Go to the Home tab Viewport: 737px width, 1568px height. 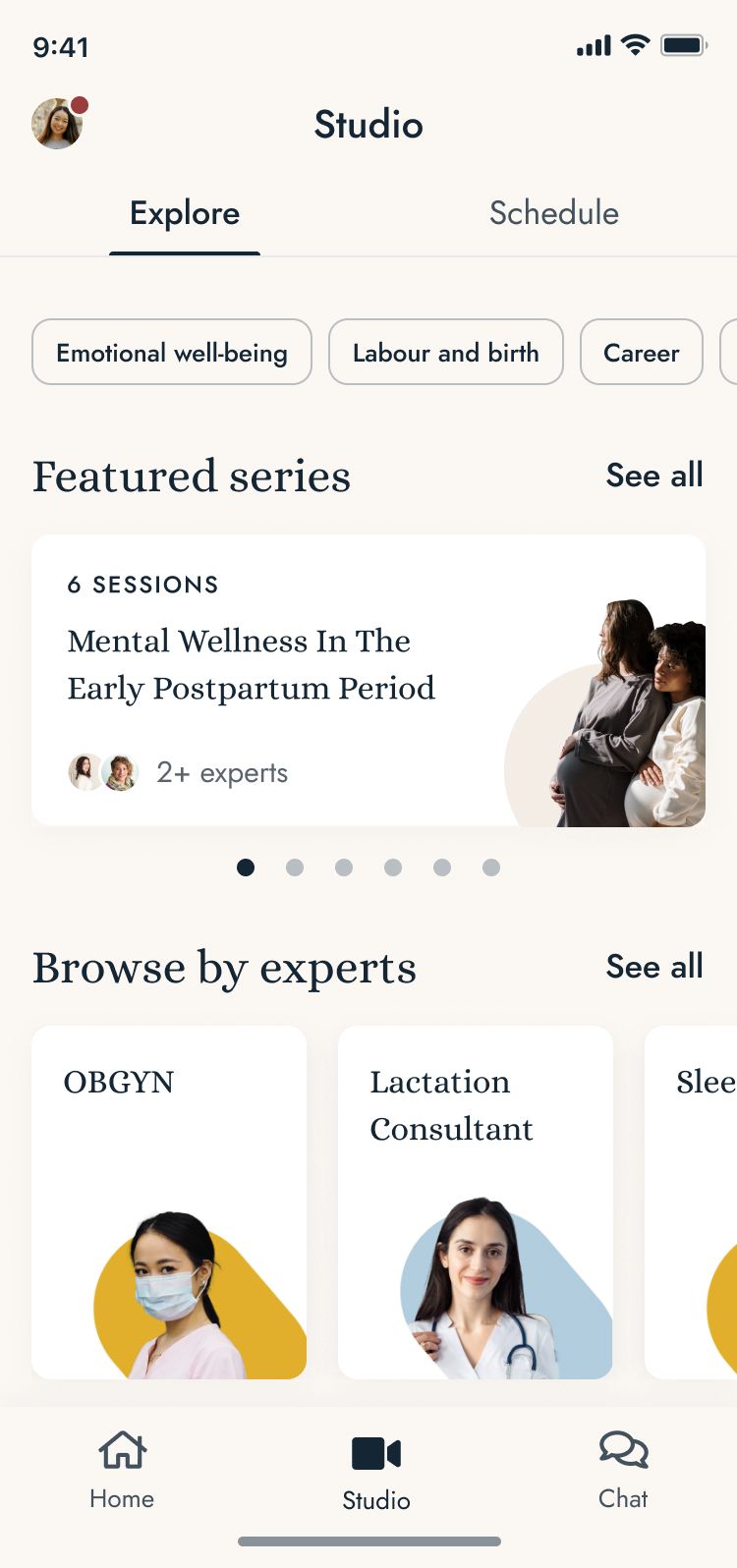pos(122,1470)
